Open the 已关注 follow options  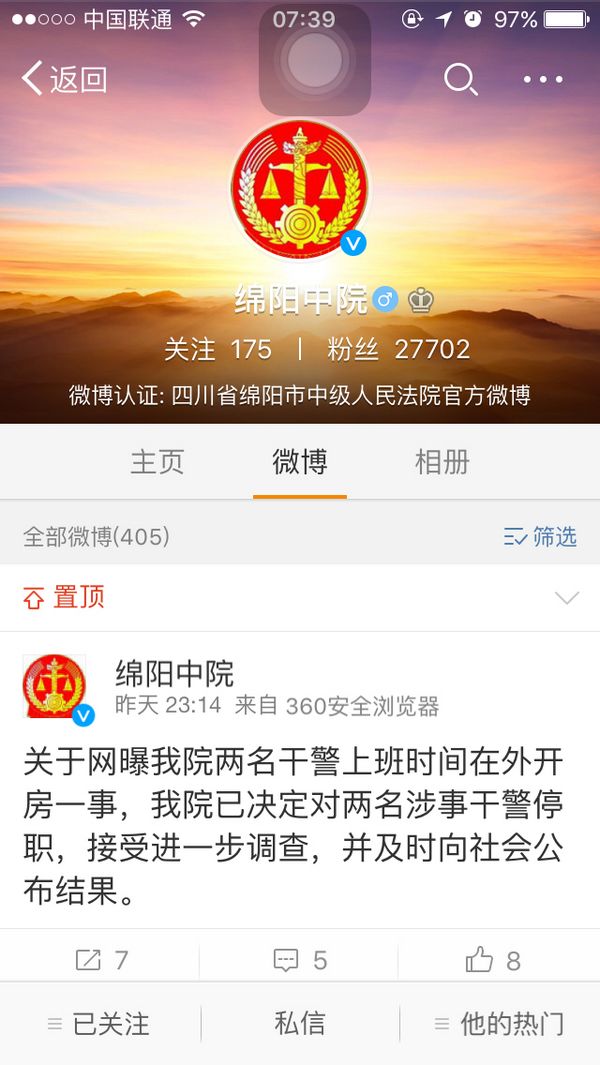tap(100, 1024)
